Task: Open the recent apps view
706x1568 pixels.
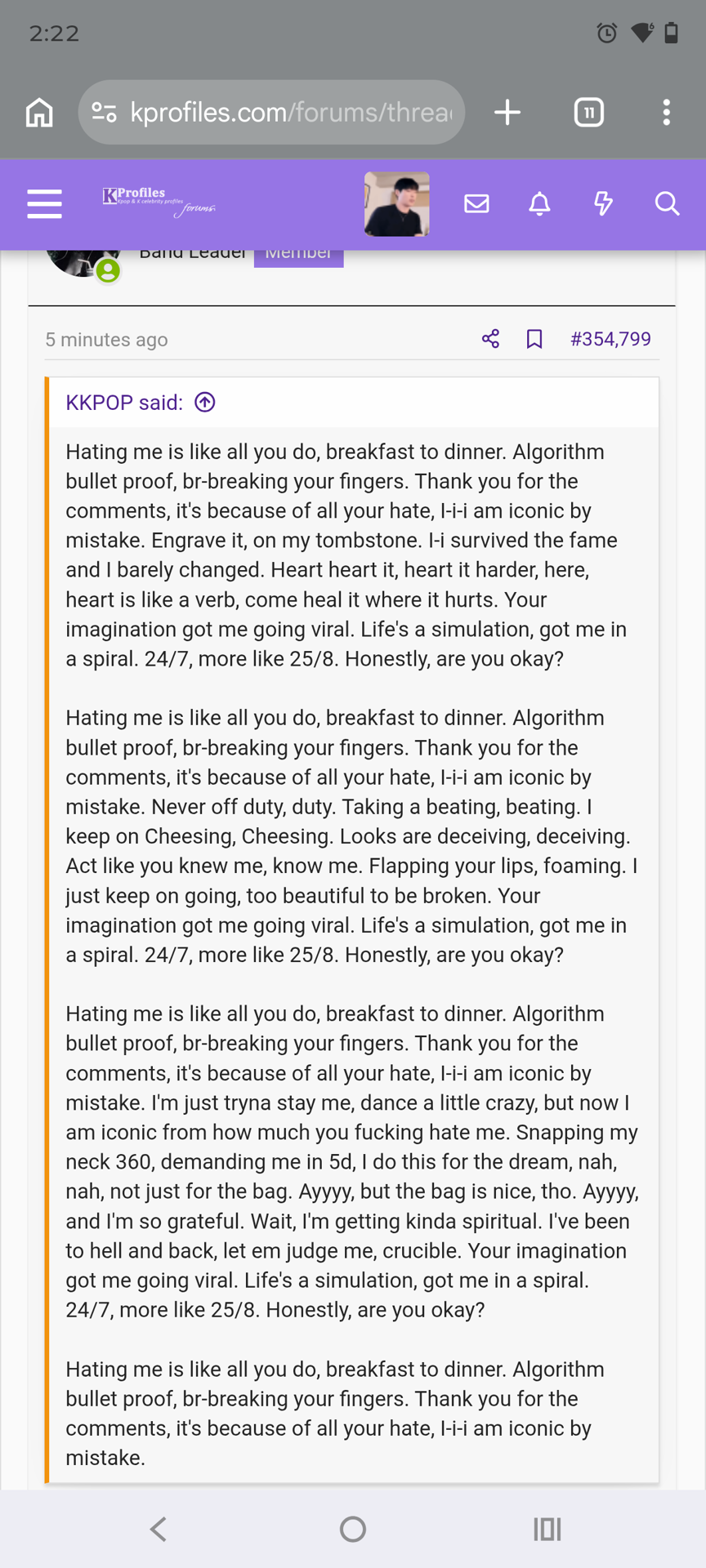Action: coord(547,1529)
